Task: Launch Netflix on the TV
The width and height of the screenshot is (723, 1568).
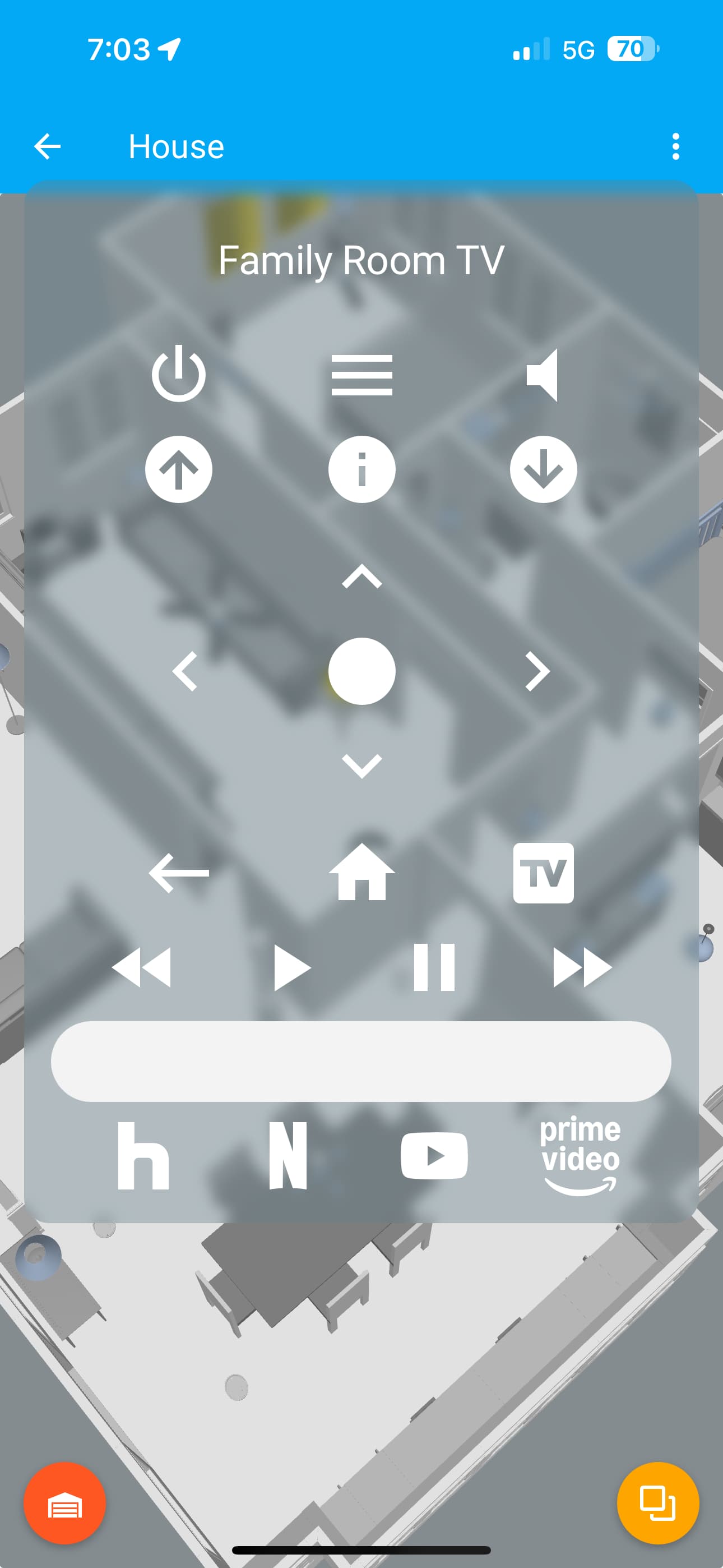Action: [288, 1155]
